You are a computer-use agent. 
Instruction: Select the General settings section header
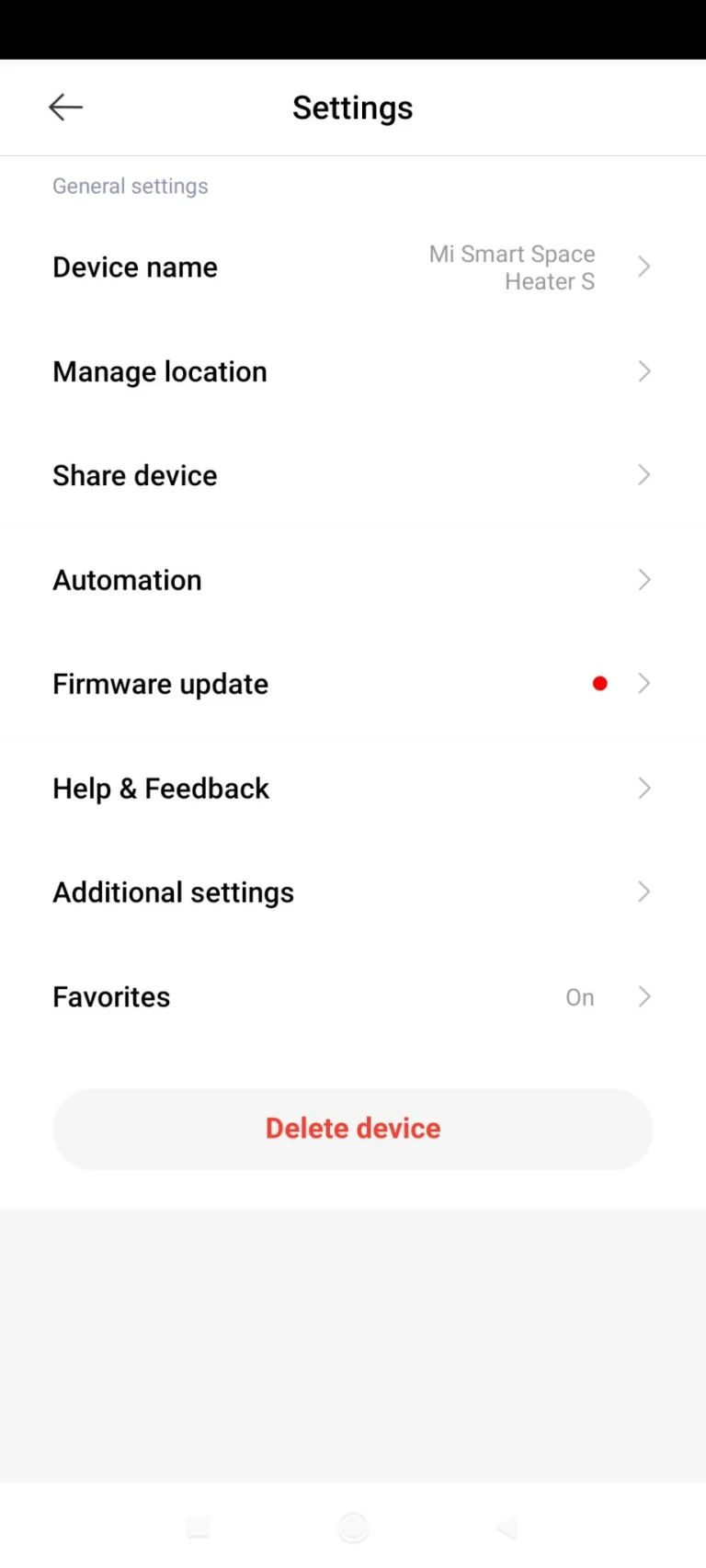click(x=130, y=186)
